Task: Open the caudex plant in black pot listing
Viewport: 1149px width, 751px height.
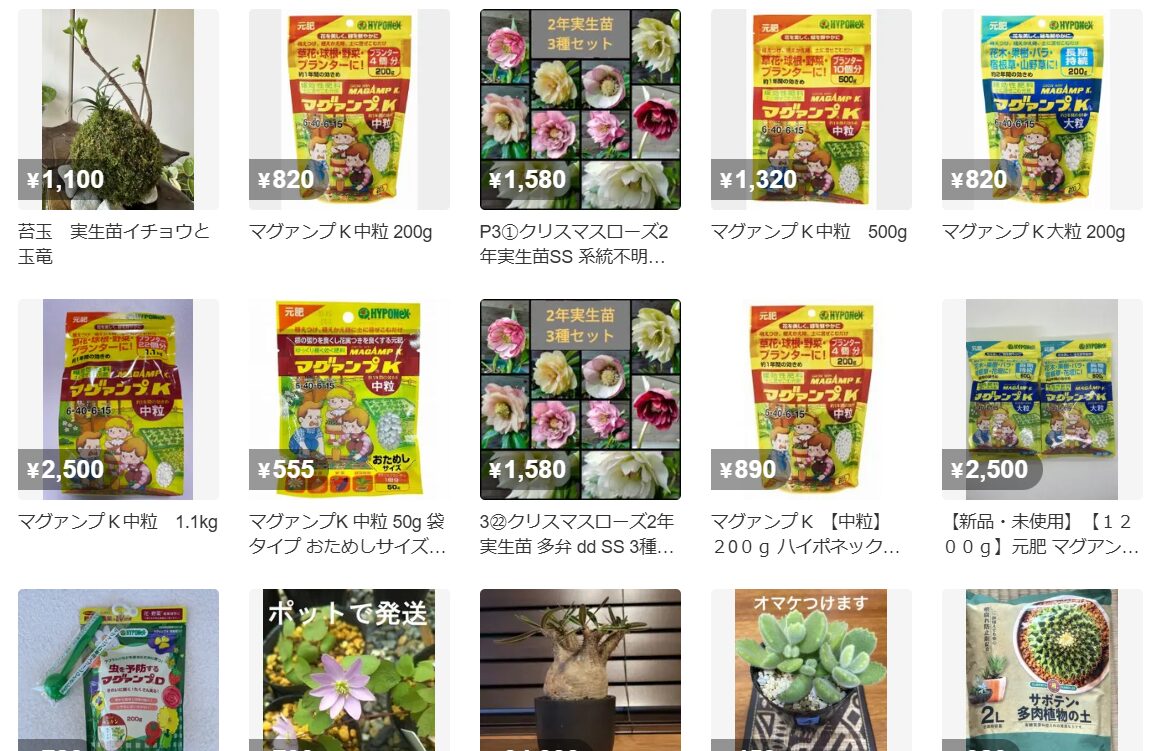Action: tap(580, 670)
